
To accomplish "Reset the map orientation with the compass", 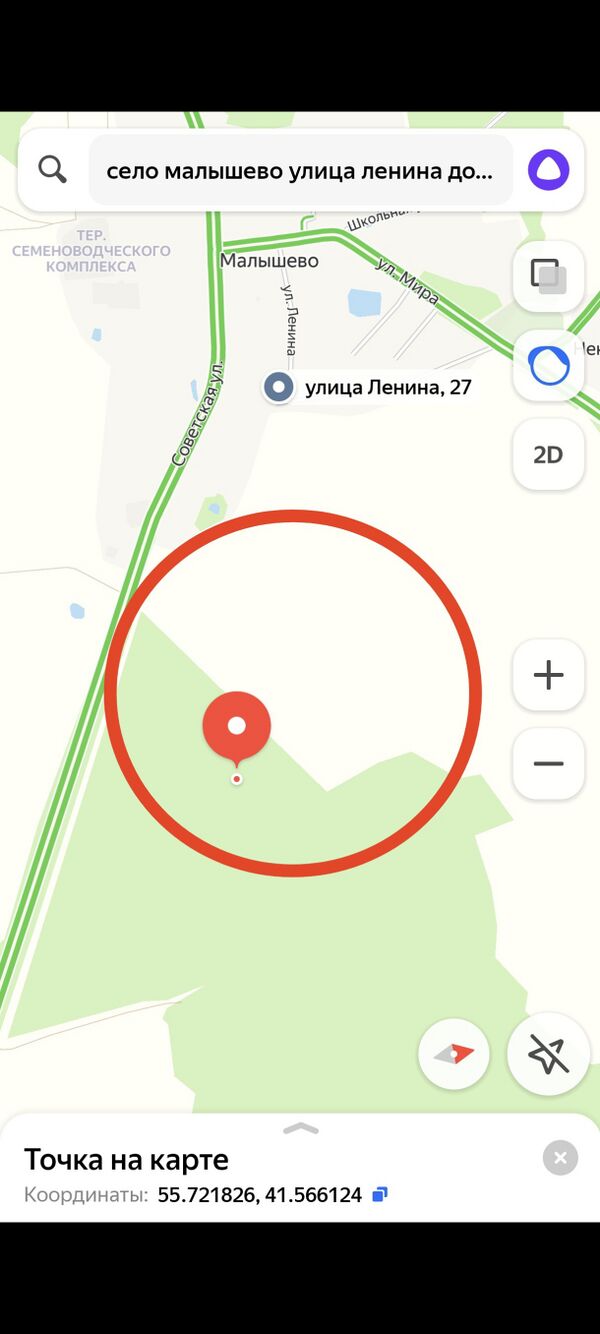I will click(454, 1054).
